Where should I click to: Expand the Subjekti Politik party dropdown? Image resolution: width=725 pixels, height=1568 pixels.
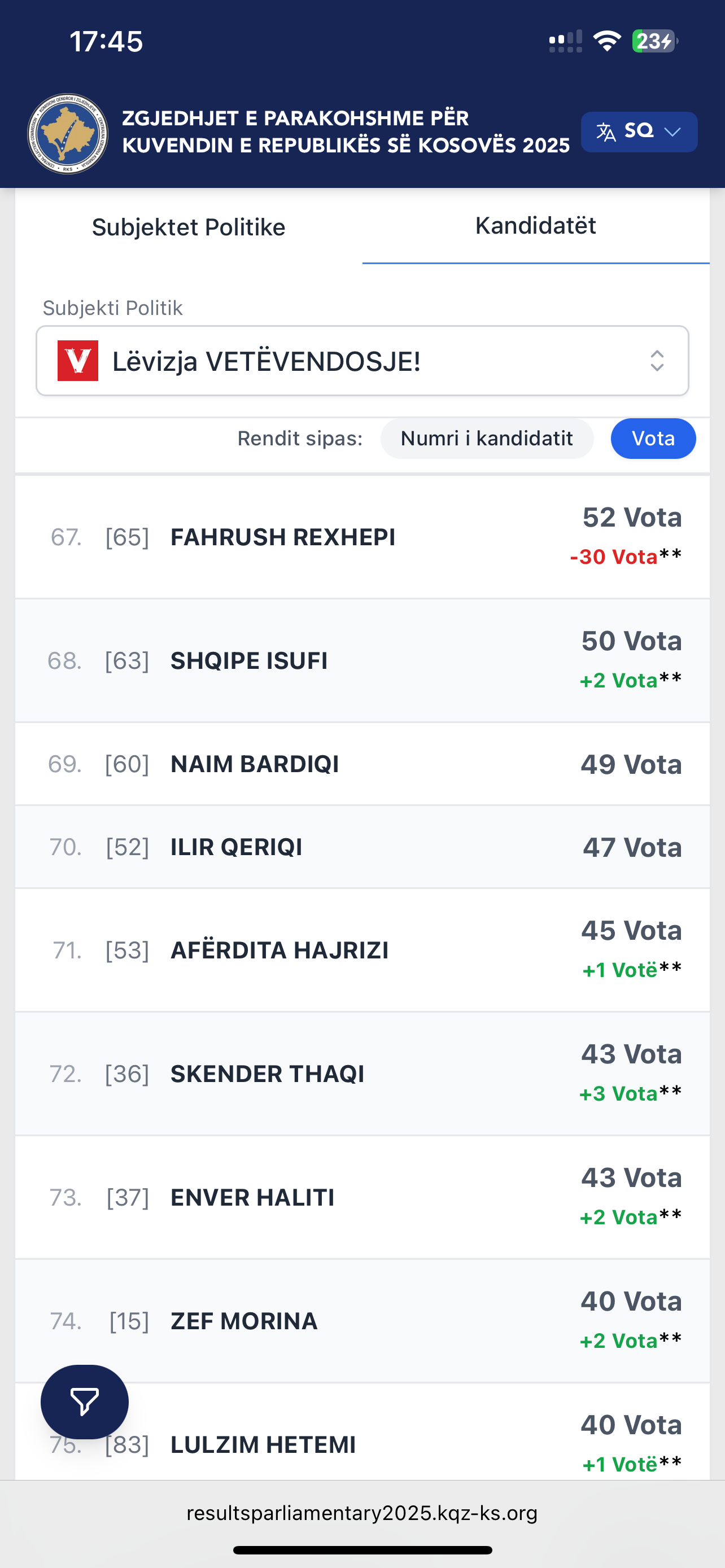(362, 361)
